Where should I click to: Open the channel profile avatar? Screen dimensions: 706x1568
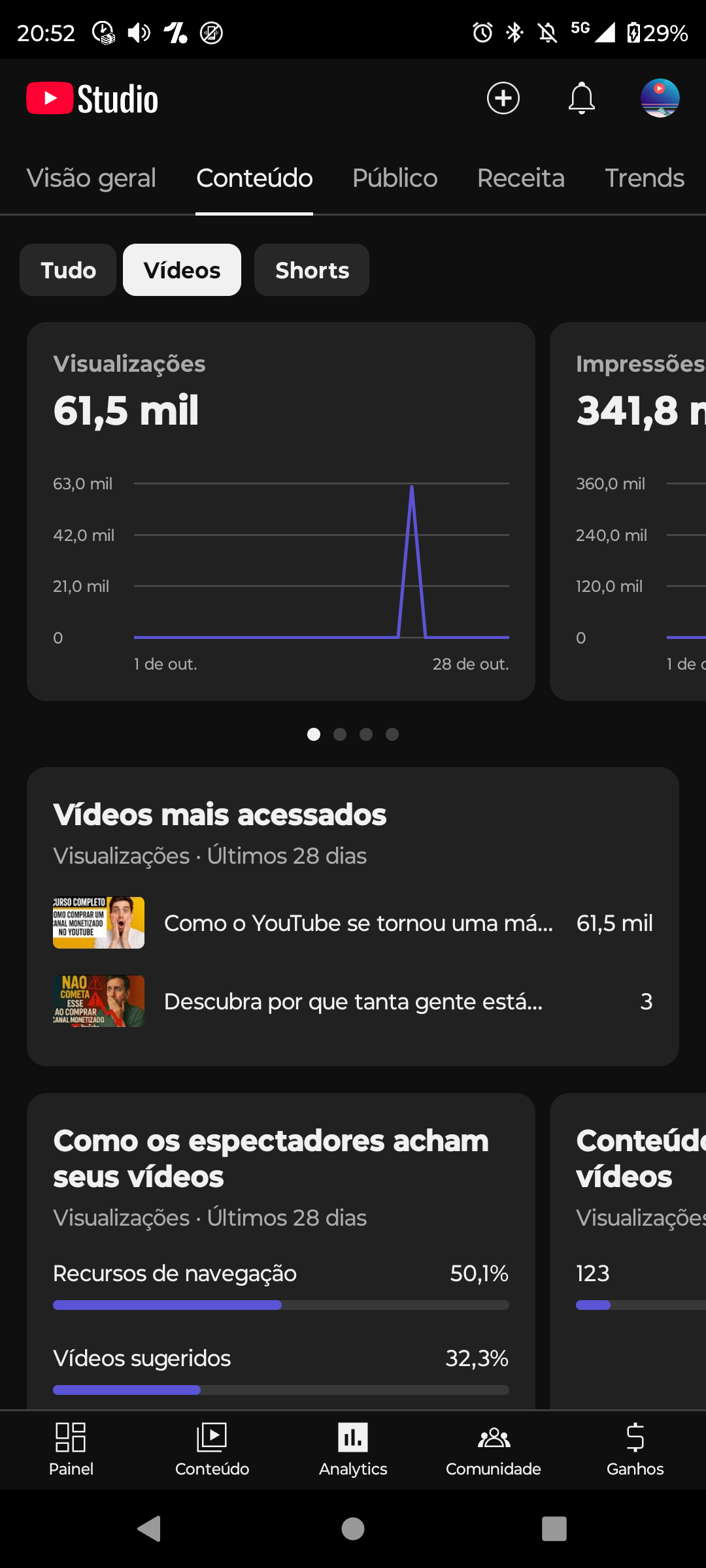pos(660,98)
